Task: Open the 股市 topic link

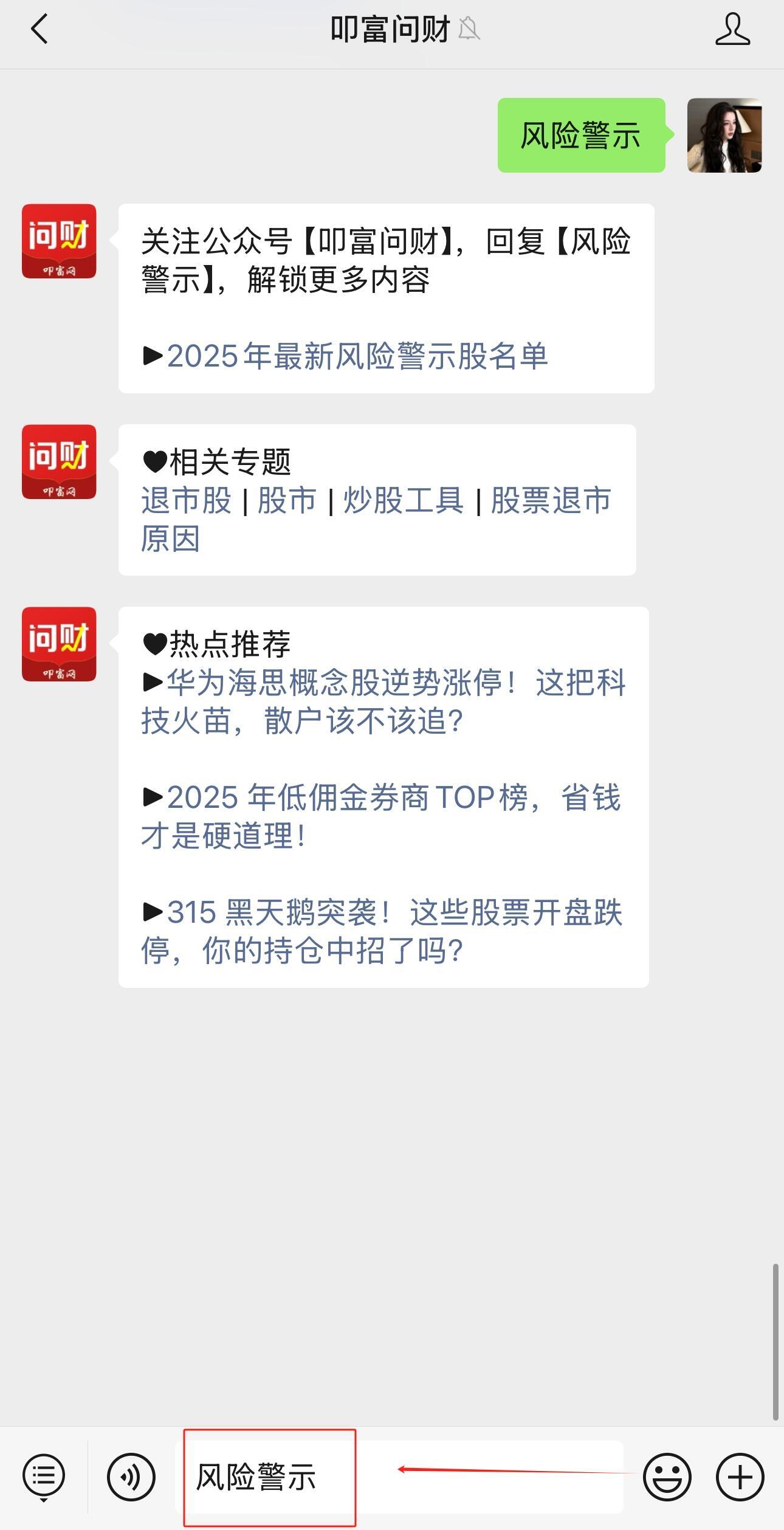Action: pyautogui.click(x=287, y=501)
